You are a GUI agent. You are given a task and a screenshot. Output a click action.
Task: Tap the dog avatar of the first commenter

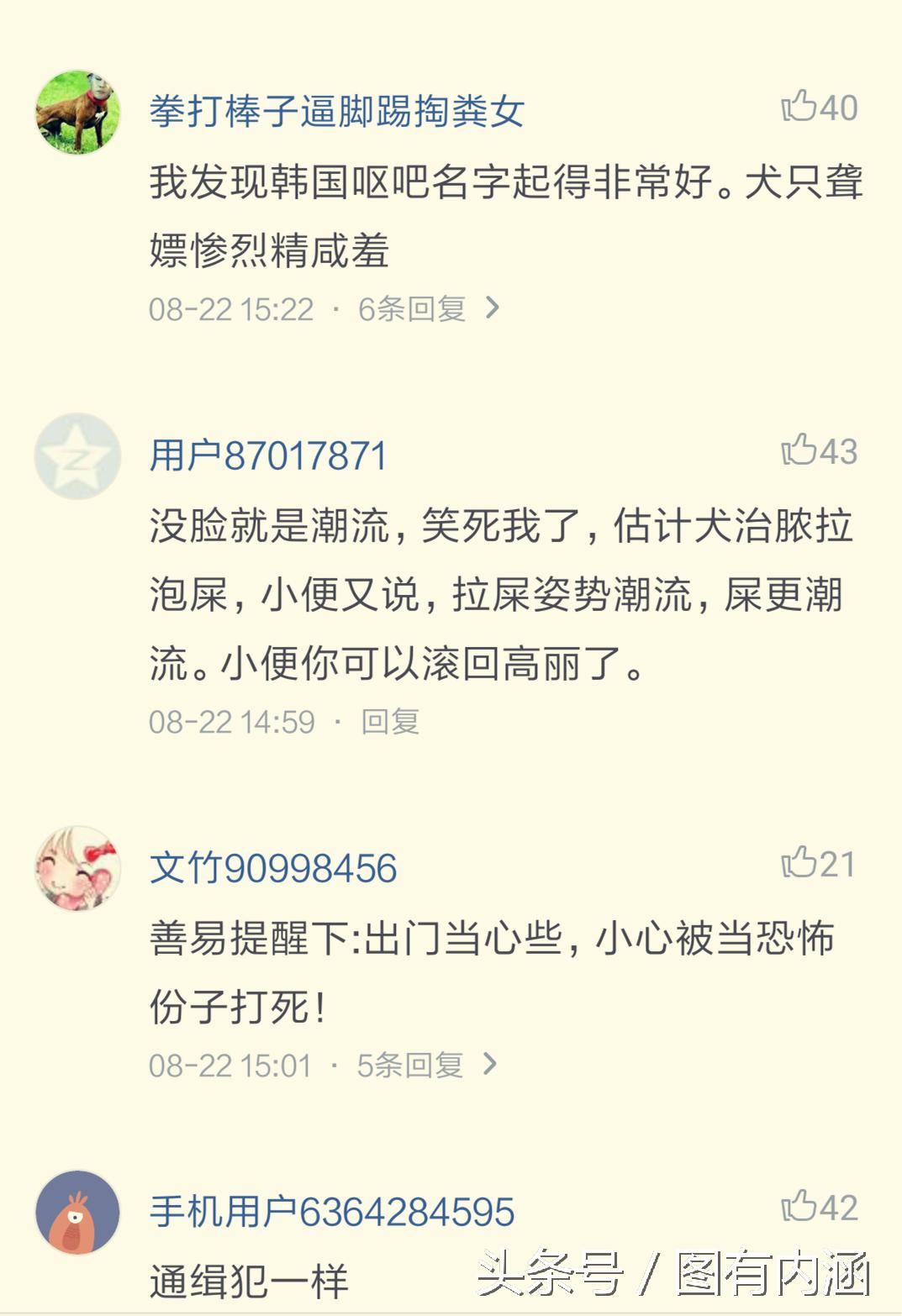[77, 112]
